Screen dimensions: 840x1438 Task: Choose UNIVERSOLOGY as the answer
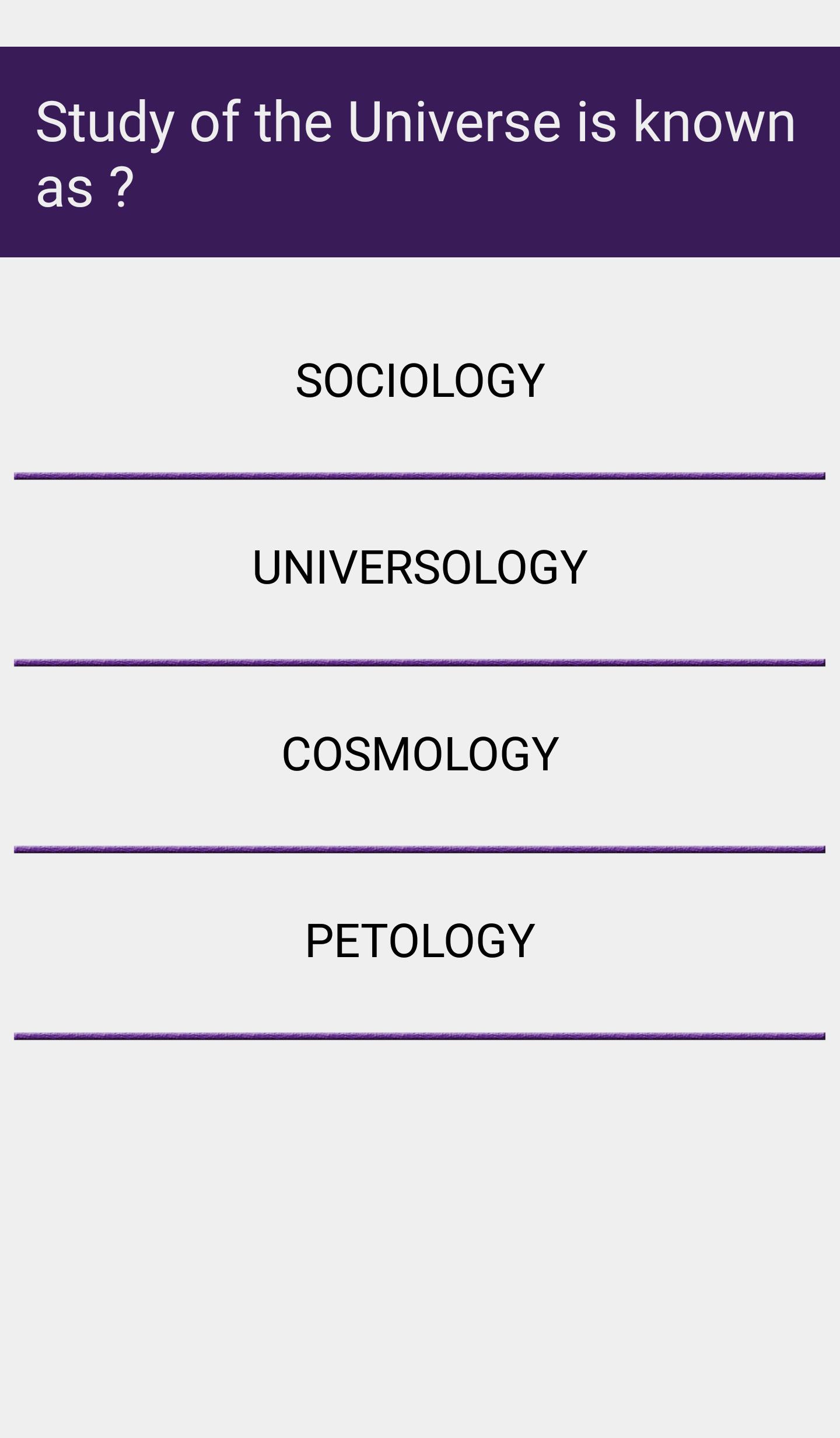tap(420, 567)
